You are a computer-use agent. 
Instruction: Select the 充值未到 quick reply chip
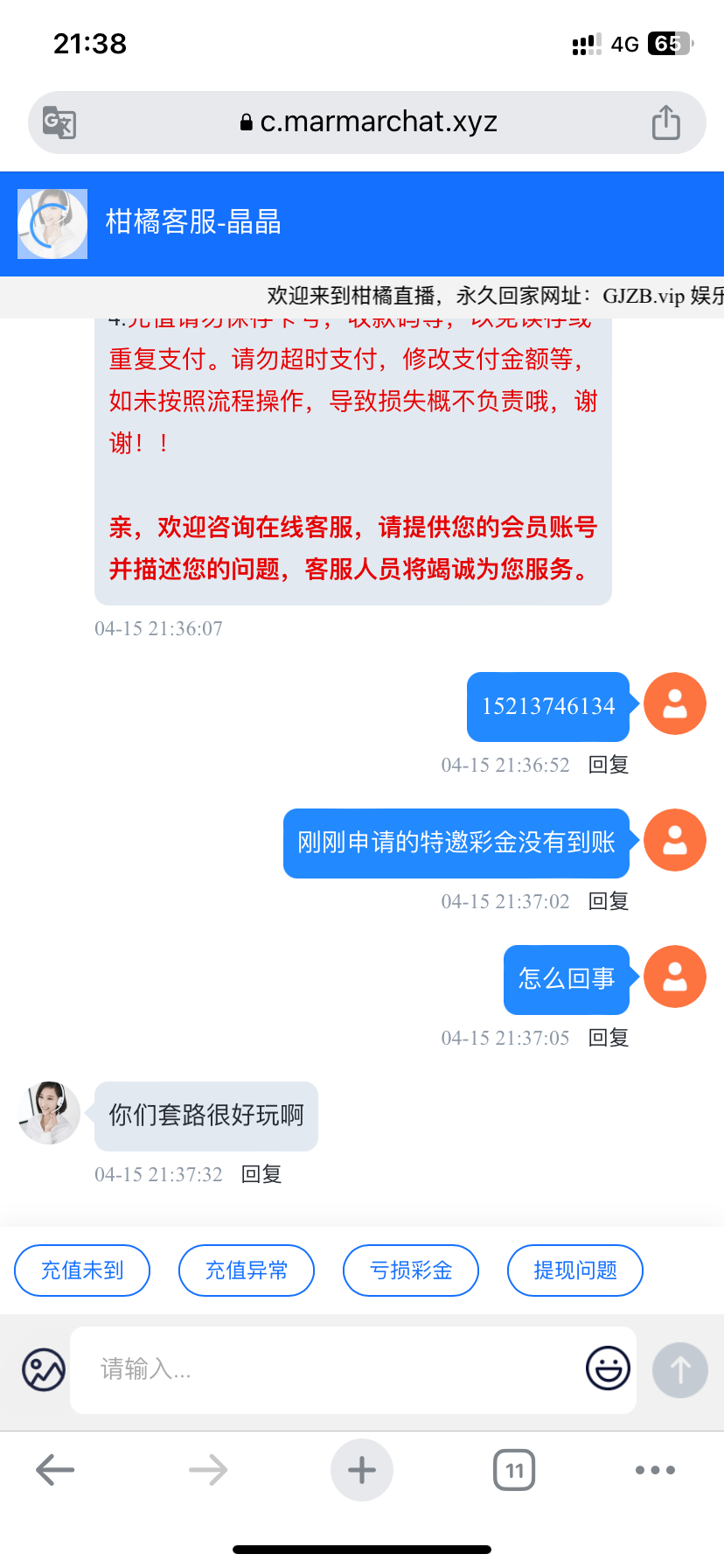pyautogui.click(x=82, y=1270)
